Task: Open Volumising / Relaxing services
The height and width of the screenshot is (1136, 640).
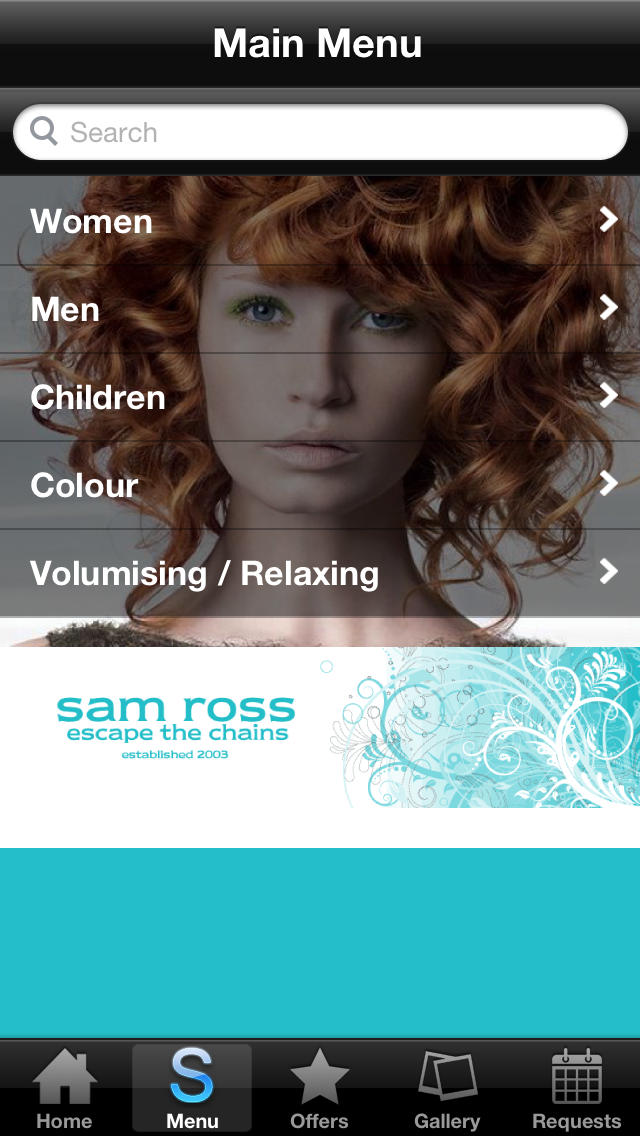Action: pos(320,573)
